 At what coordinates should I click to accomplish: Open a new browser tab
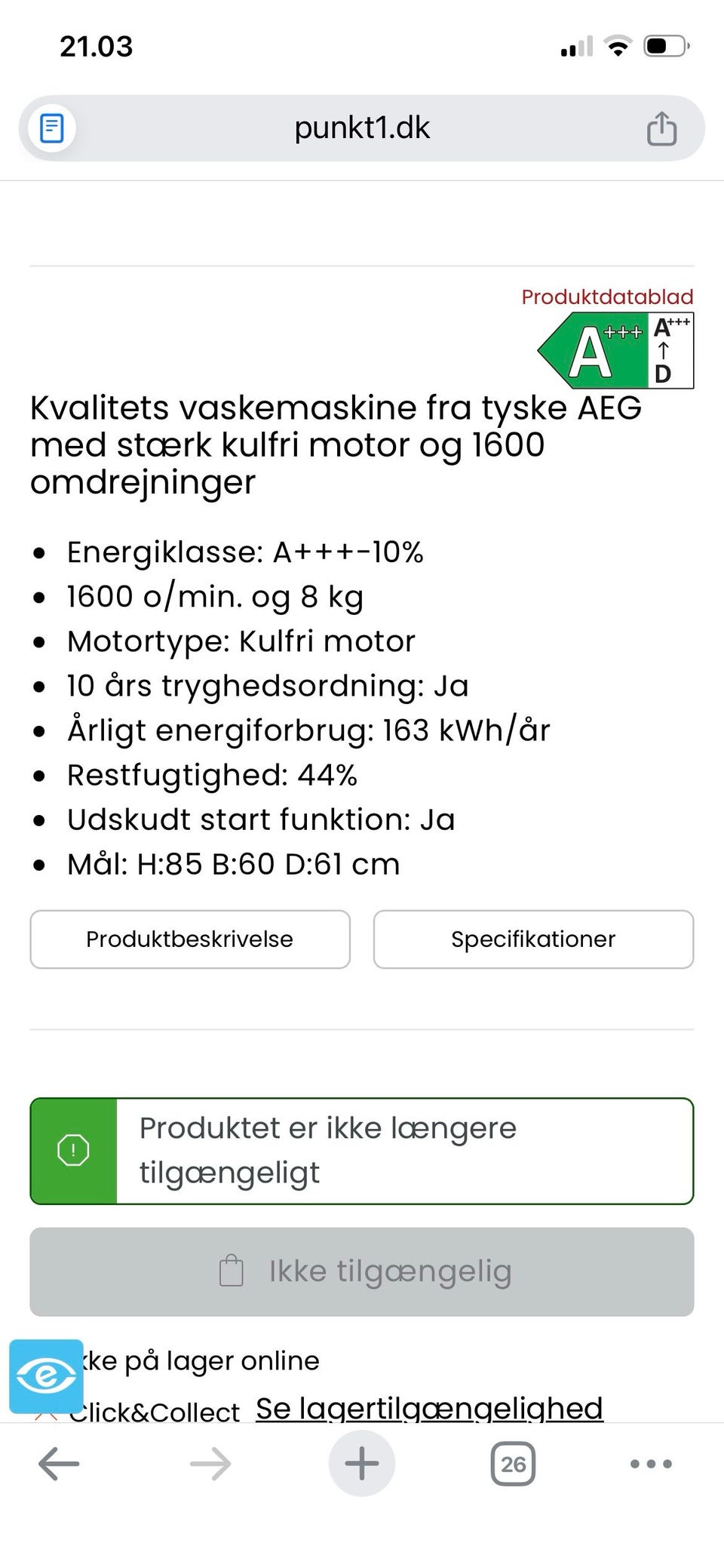[362, 1464]
